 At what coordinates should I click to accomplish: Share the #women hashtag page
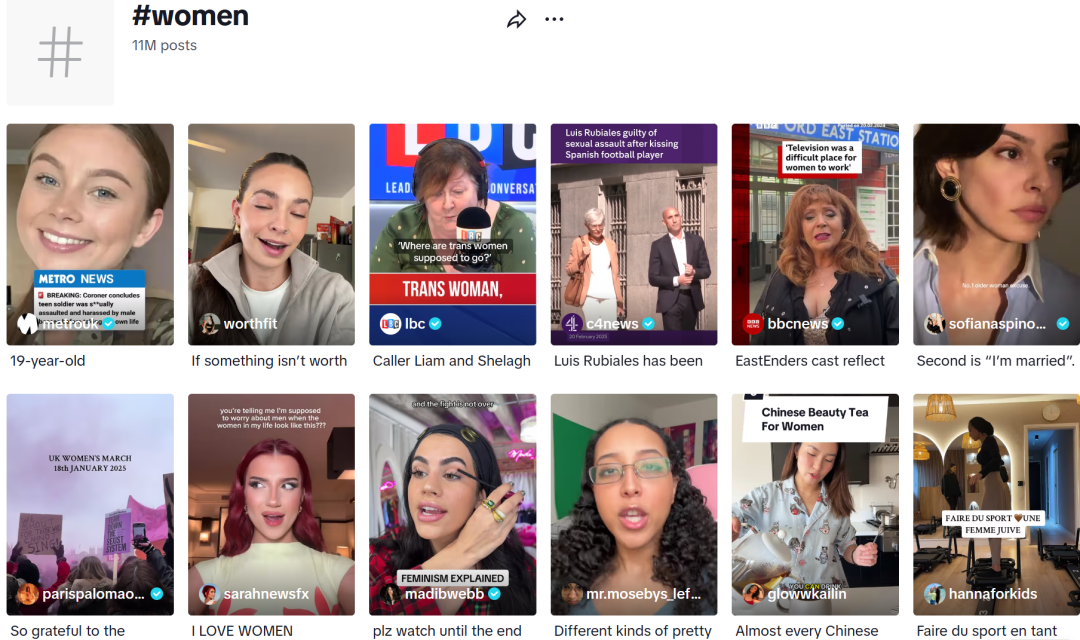pos(516,19)
